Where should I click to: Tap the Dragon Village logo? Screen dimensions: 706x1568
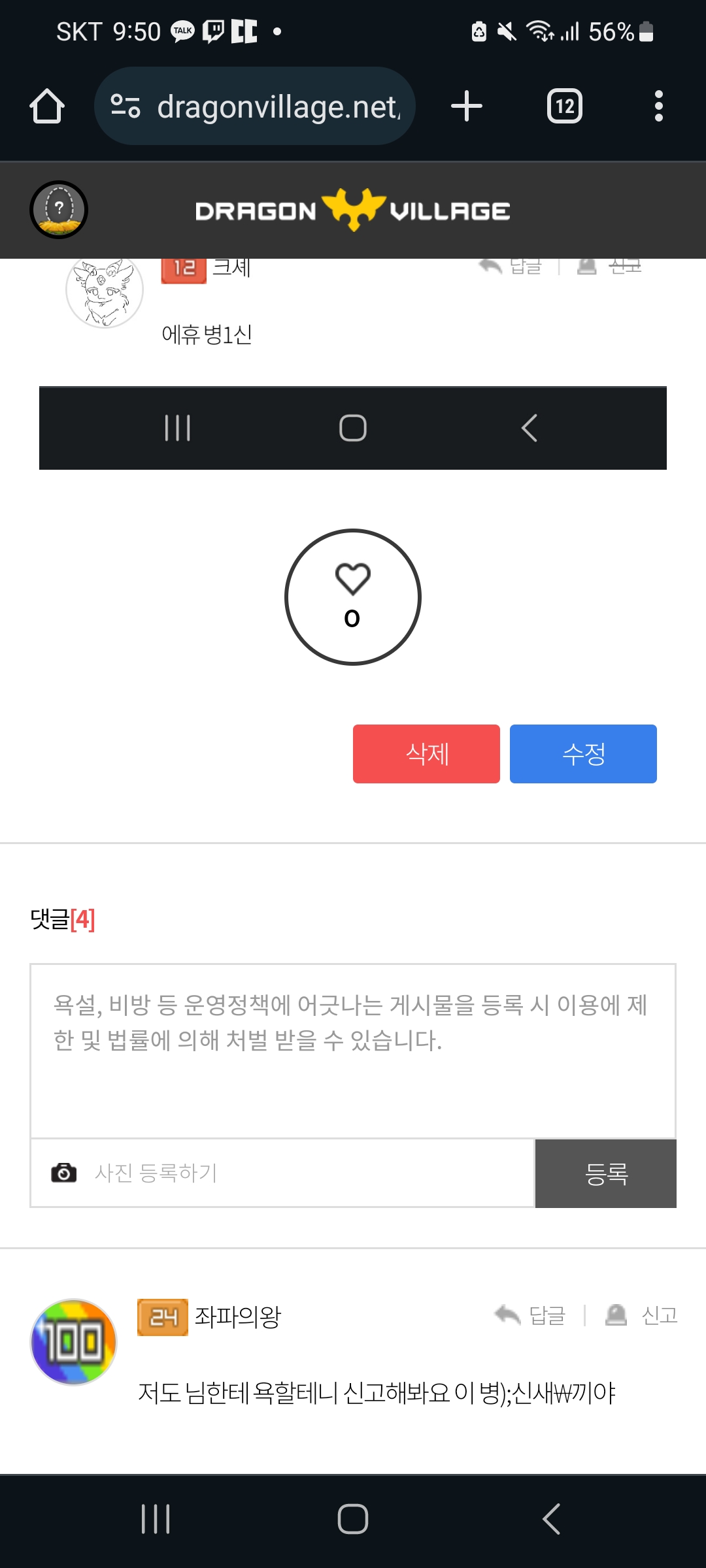[x=353, y=210]
